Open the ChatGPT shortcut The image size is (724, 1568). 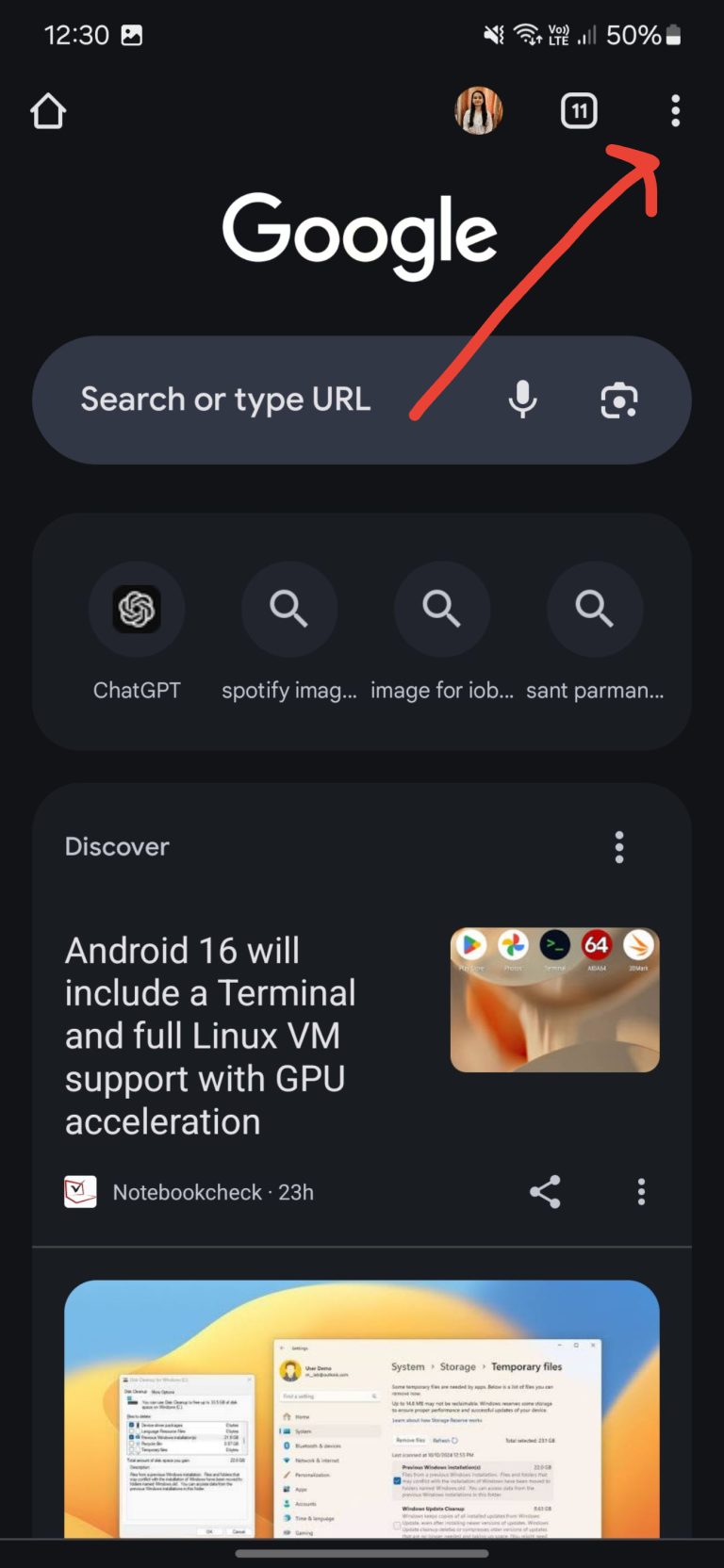(137, 610)
